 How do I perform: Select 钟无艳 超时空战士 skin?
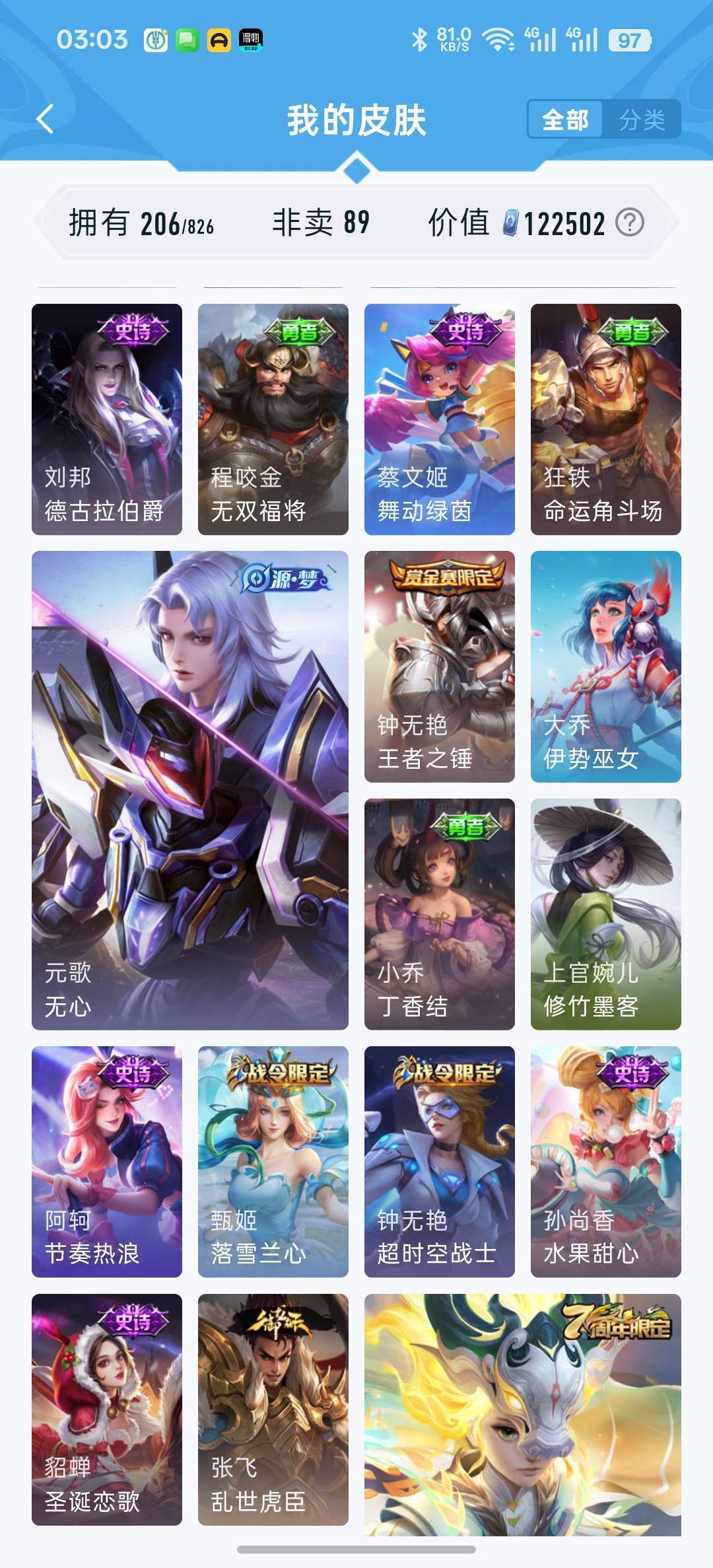tap(440, 1162)
